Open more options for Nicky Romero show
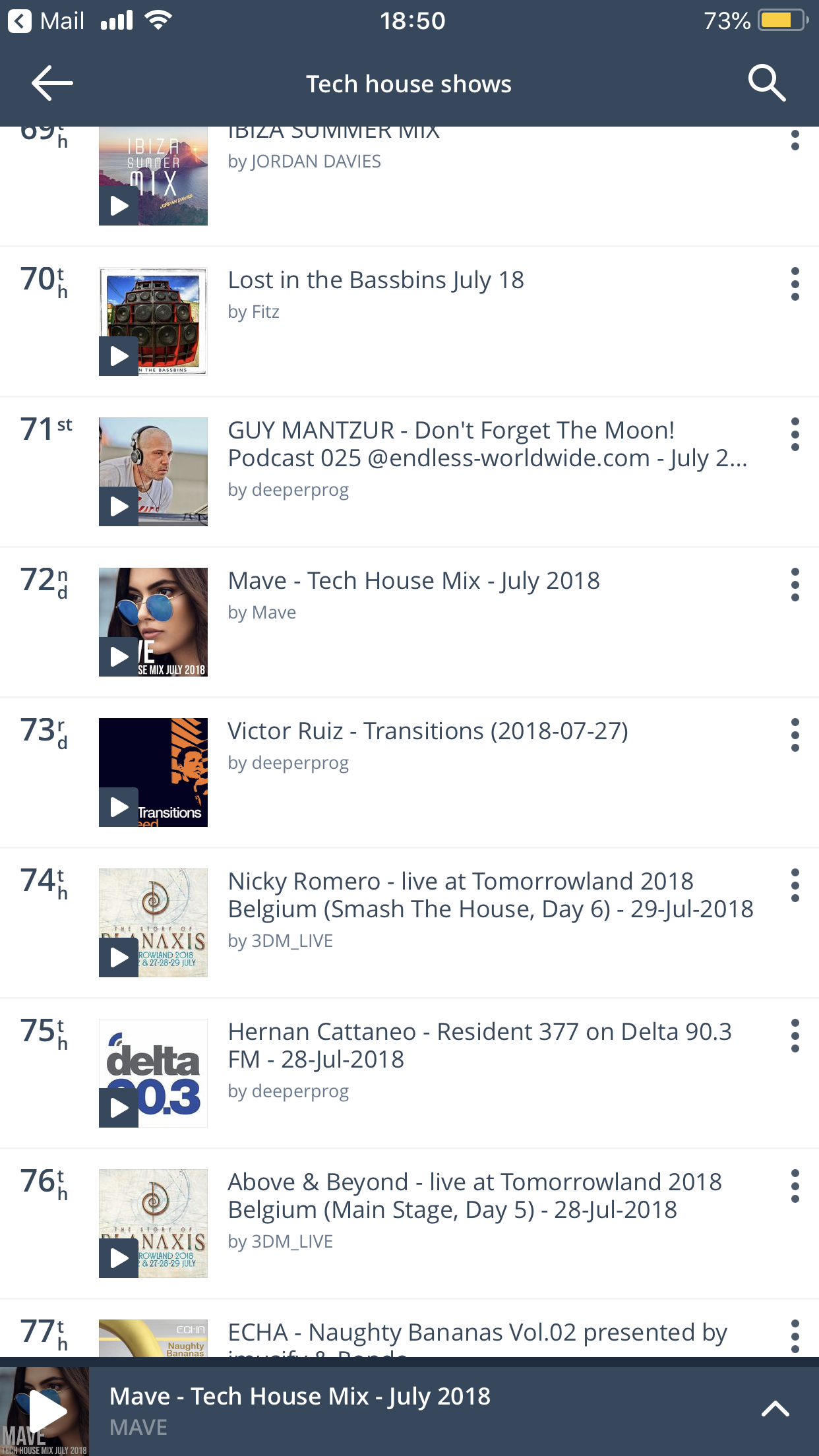This screenshot has height=1456, width=819. [795, 886]
